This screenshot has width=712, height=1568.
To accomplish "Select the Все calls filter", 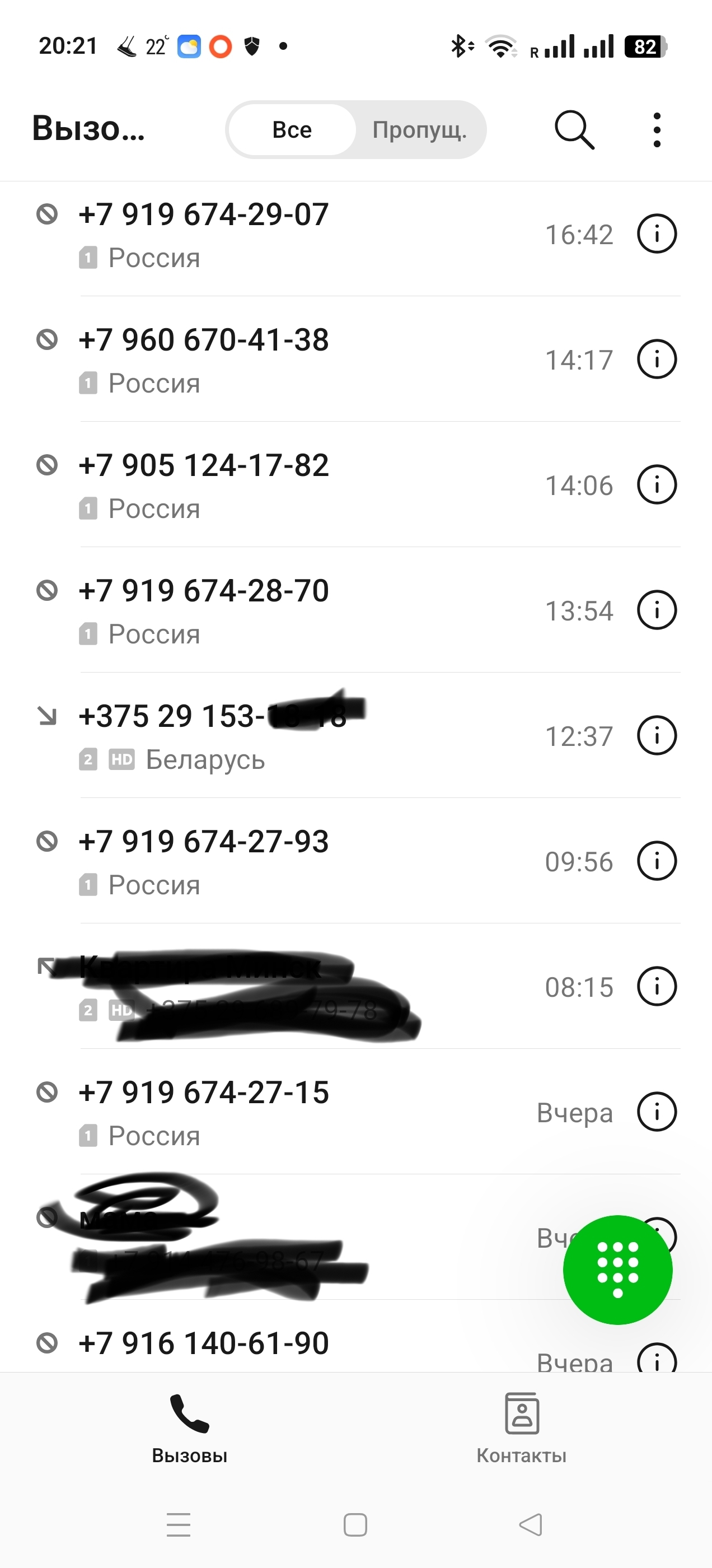I will coord(292,130).
